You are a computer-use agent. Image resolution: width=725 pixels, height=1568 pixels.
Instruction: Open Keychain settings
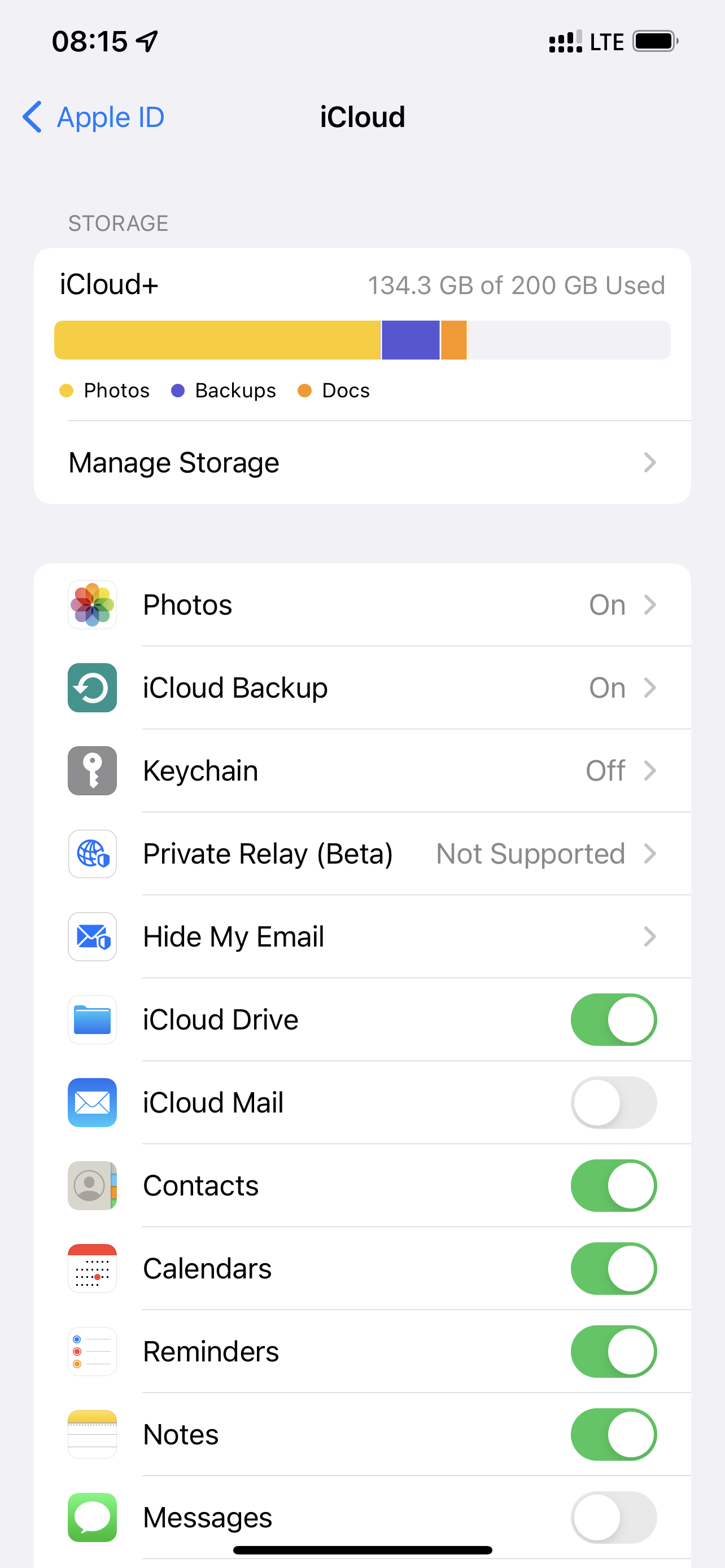point(362,770)
